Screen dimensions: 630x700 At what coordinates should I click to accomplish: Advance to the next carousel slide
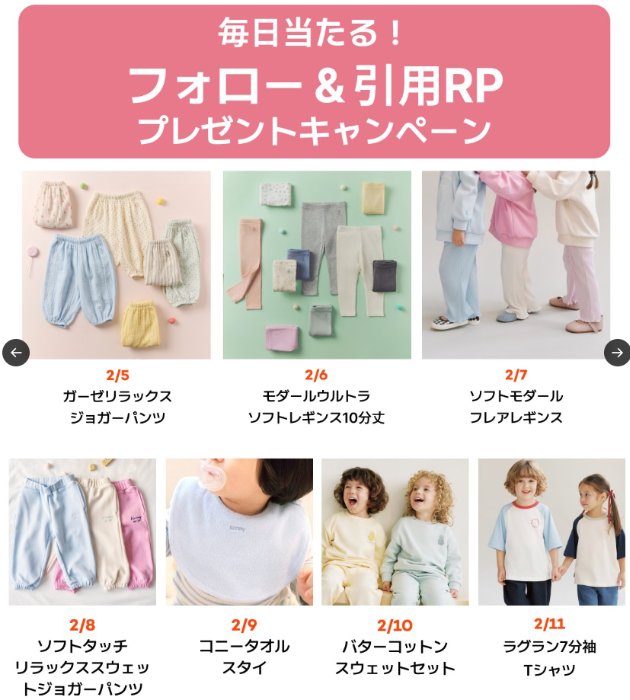tap(617, 352)
